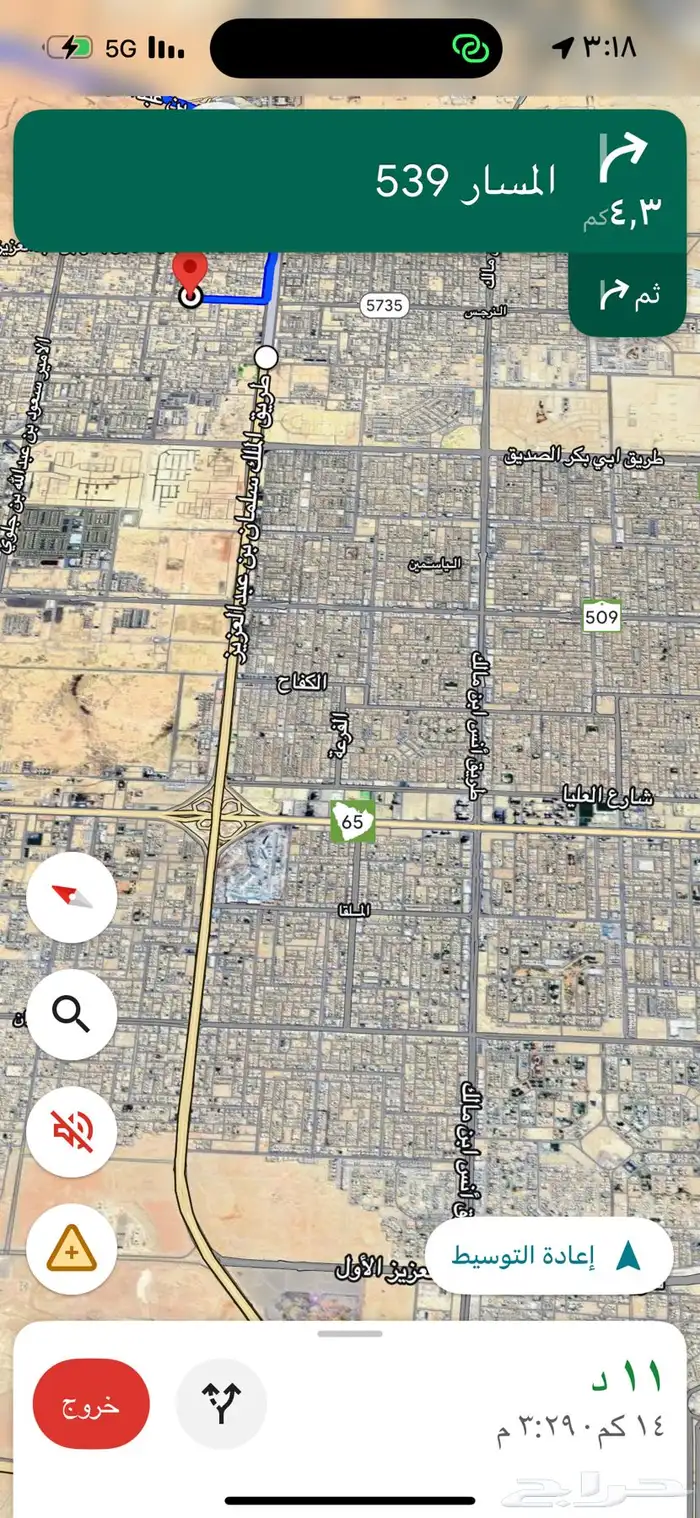Expand the bottom trip sheet via its handle
Screen dimensions: 700x1518
tap(350, 1334)
